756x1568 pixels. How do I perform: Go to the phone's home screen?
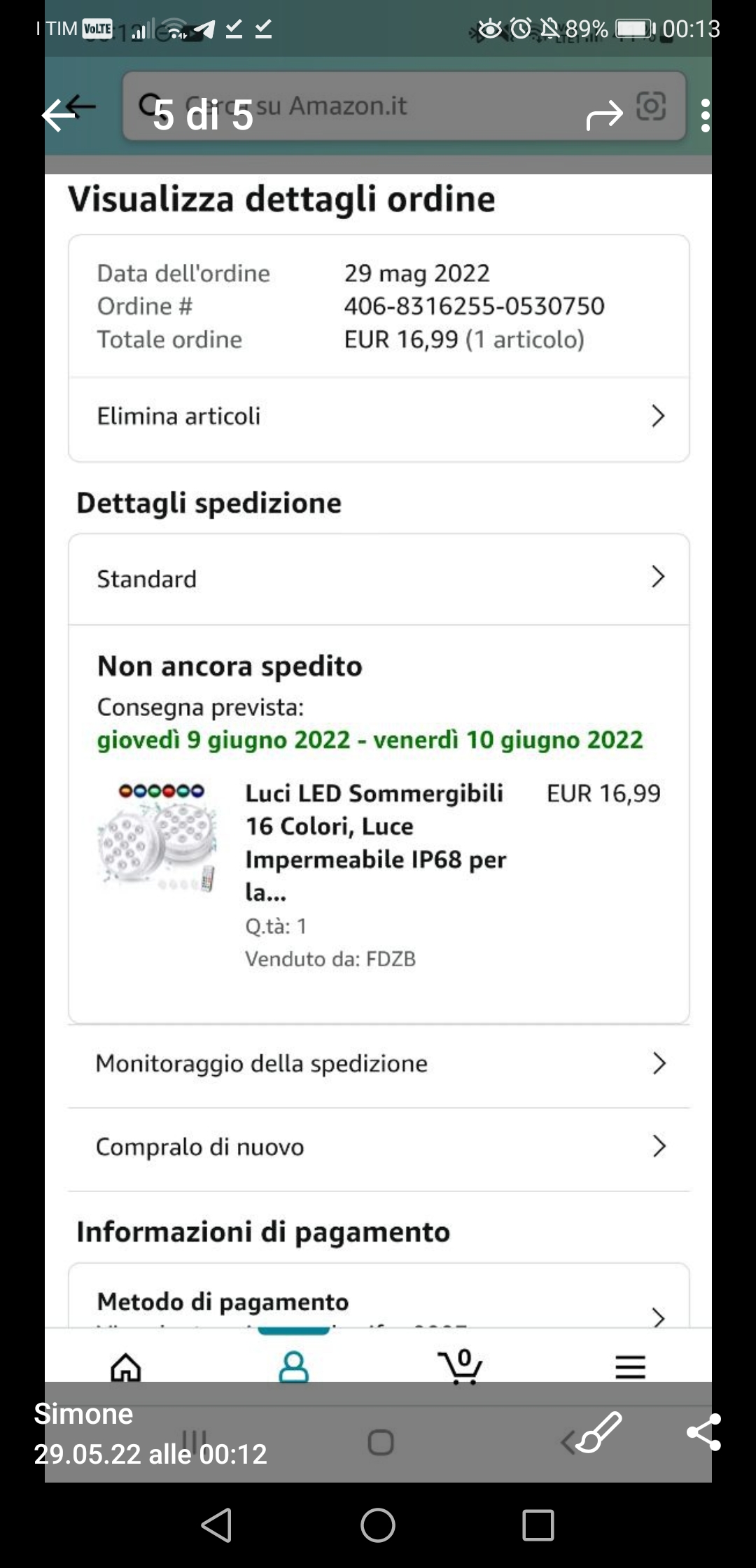378,1525
